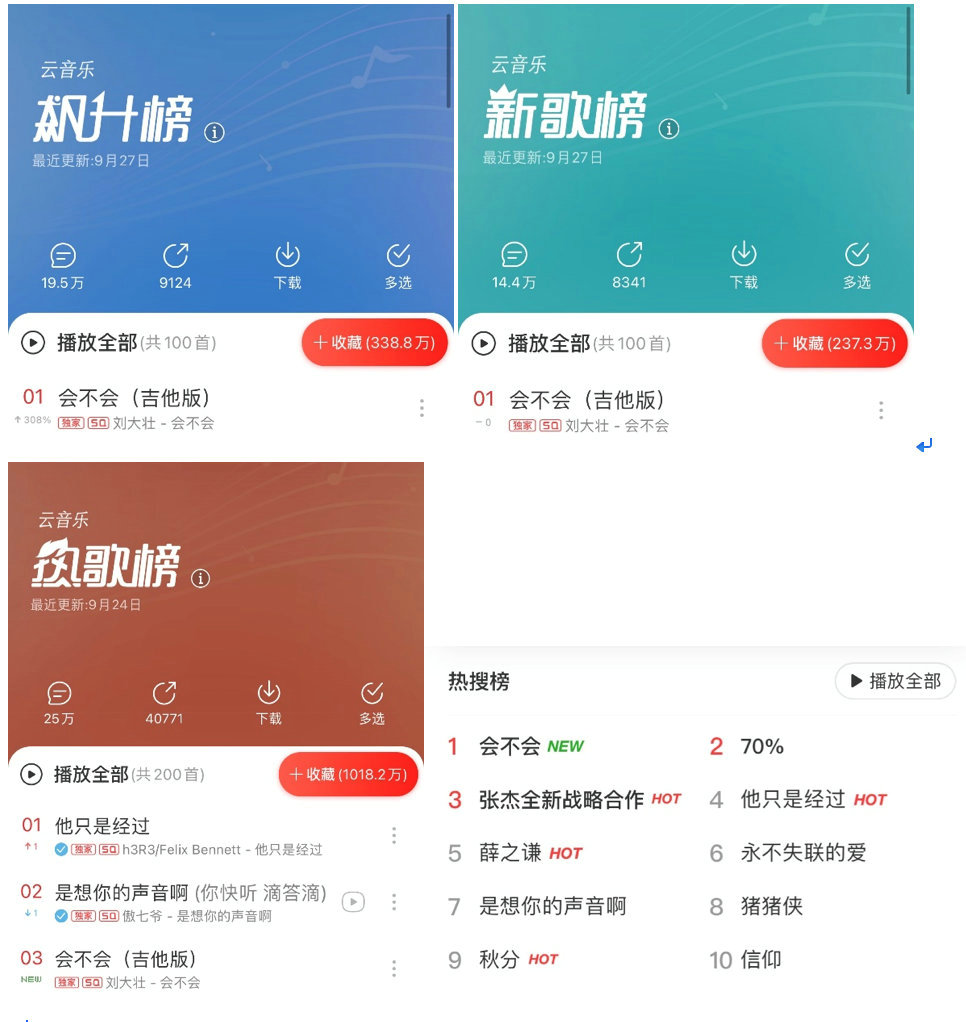Tap 收藏 (1018.2万) on 热歌榜
The width and height of the screenshot is (966, 1022).
[347, 775]
